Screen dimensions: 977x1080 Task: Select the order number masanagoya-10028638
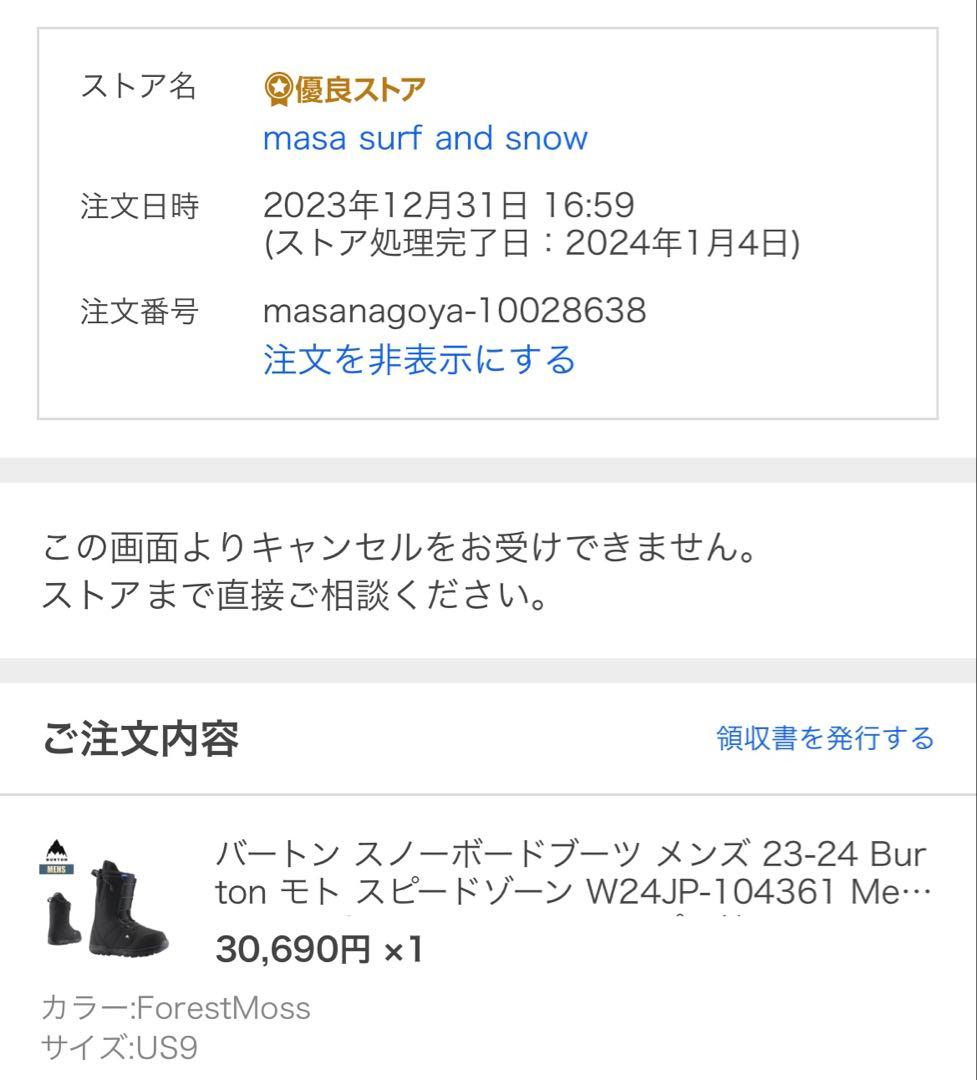tap(456, 311)
